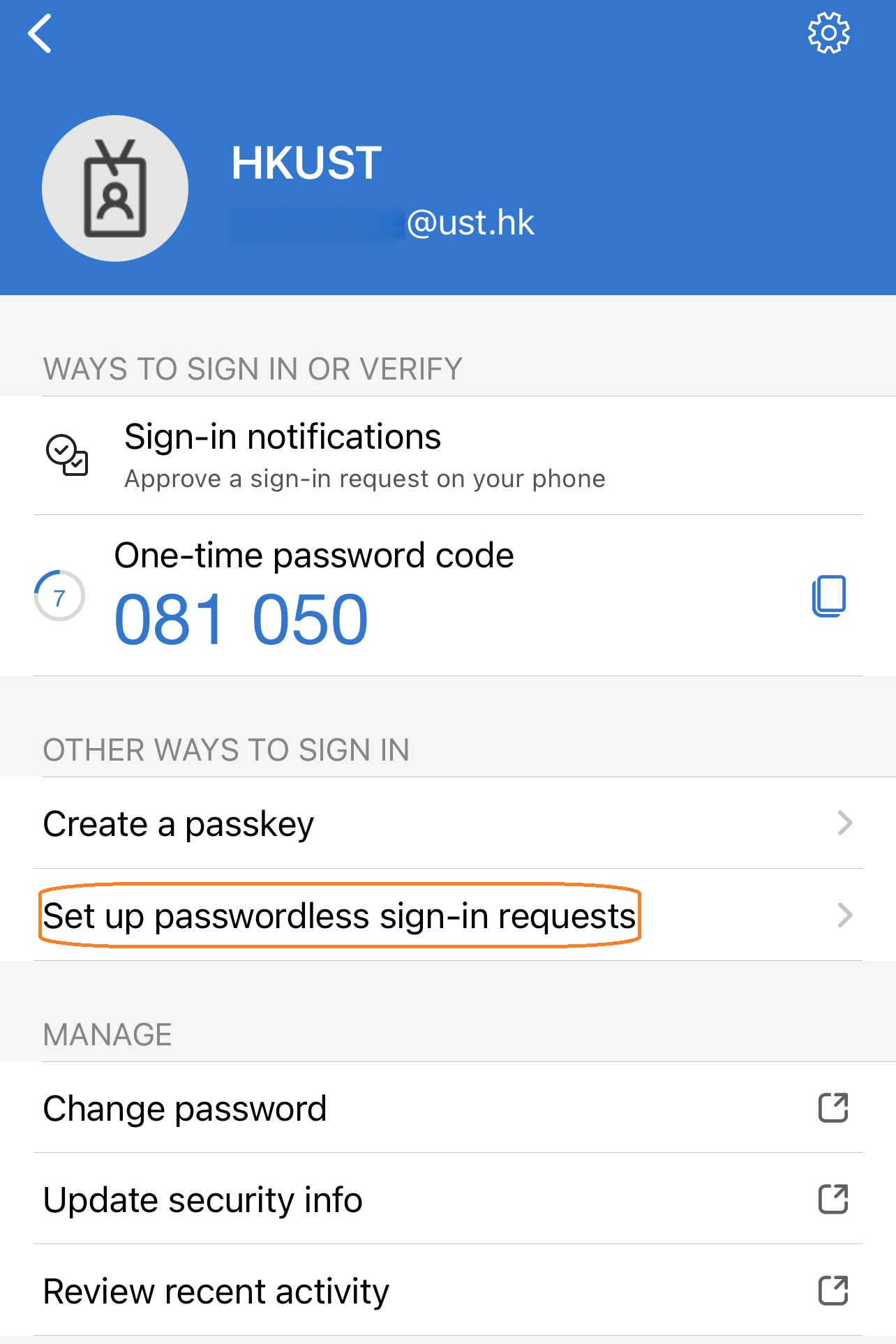
Task: Open Sign-in notifications option
Action: 363,455
